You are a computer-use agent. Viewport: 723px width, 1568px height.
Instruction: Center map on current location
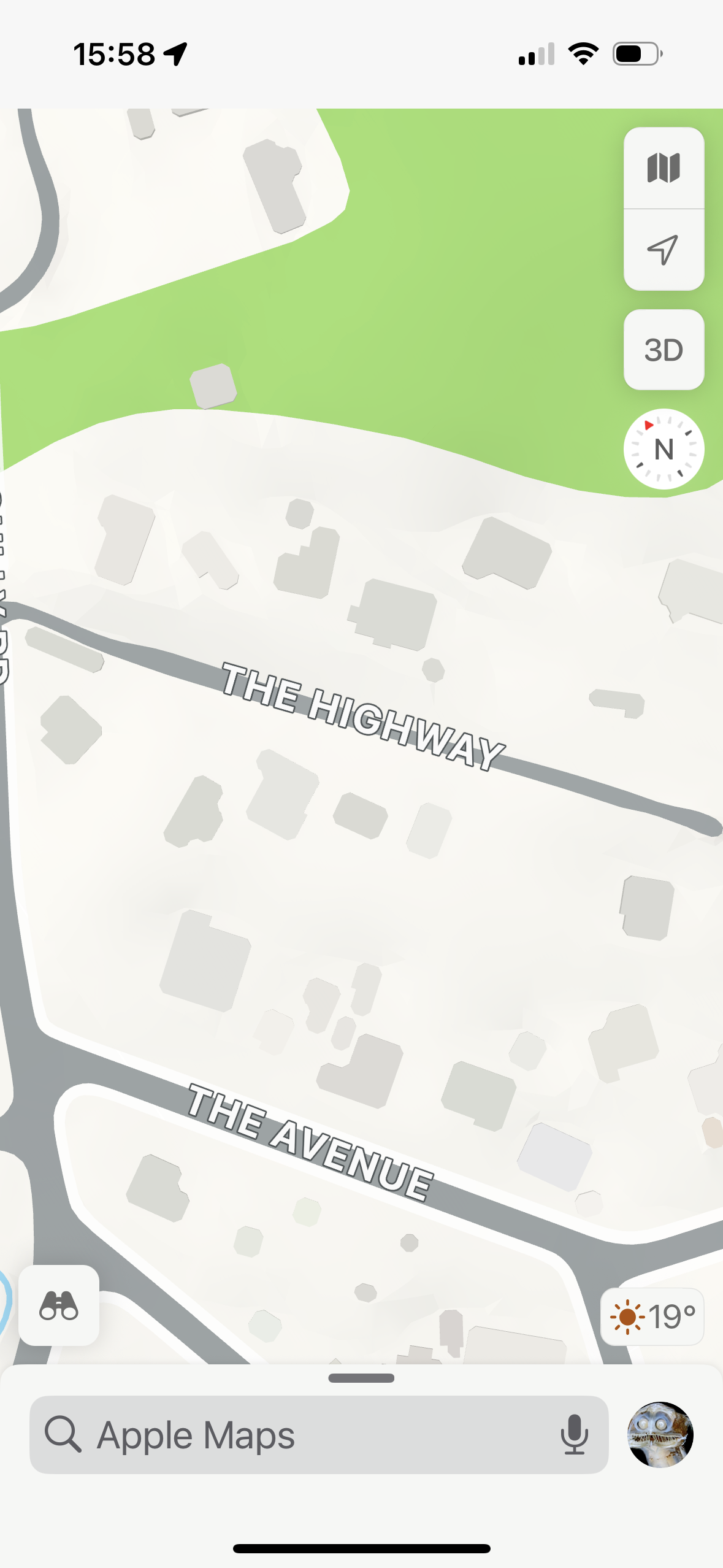[664, 250]
